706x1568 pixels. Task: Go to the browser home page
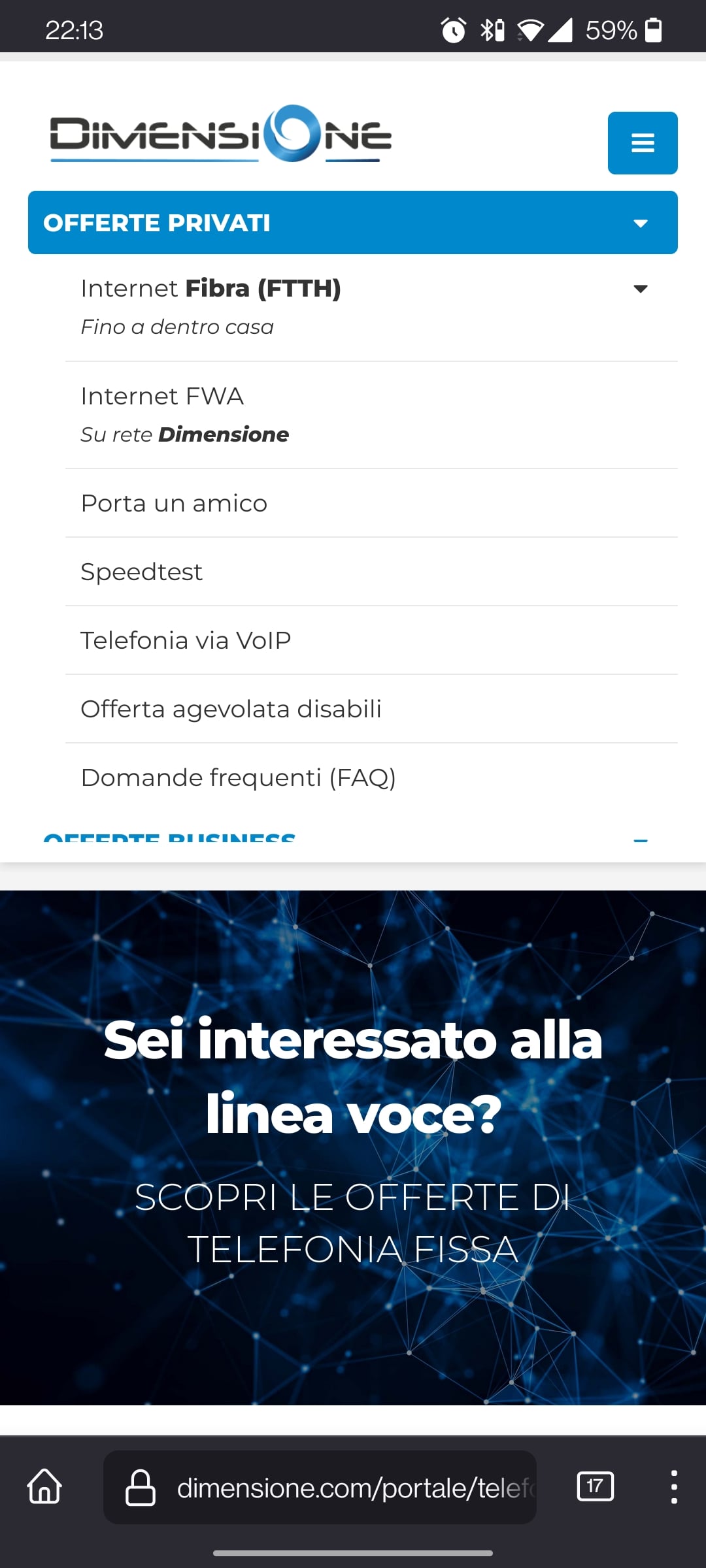coord(44,1487)
